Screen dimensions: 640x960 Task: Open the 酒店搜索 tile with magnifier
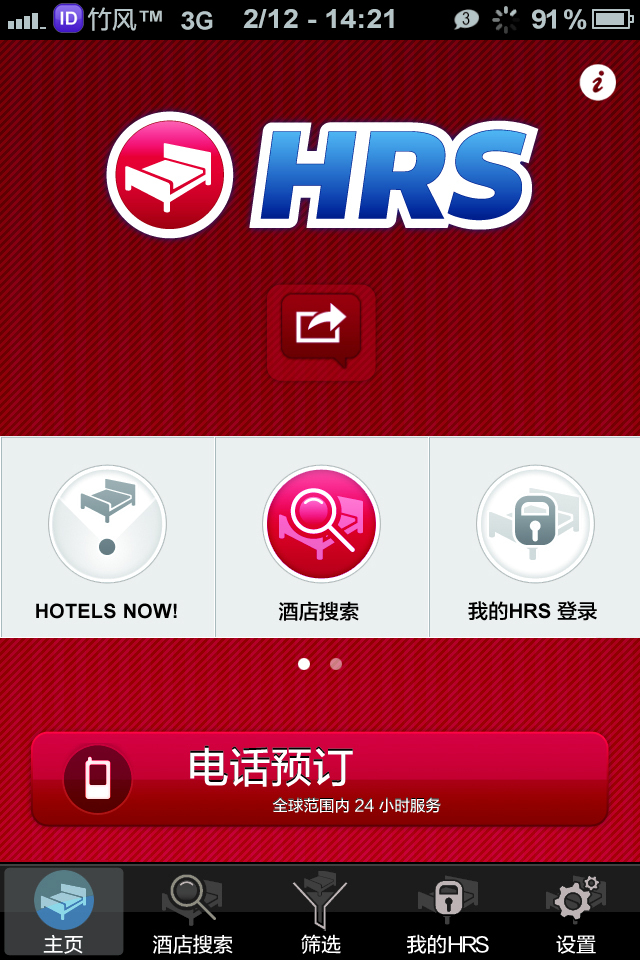pos(321,538)
